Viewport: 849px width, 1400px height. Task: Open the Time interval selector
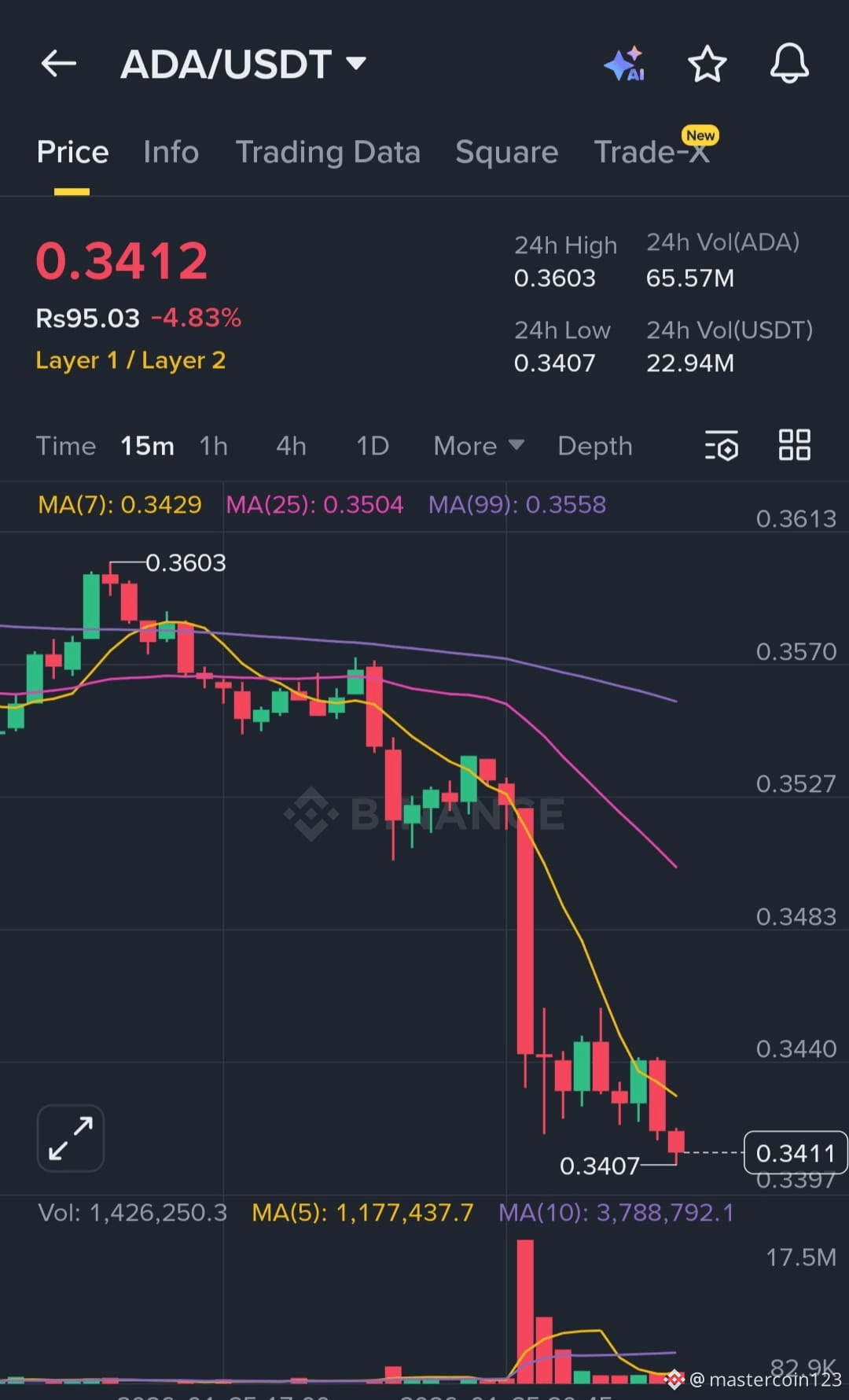click(x=66, y=445)
